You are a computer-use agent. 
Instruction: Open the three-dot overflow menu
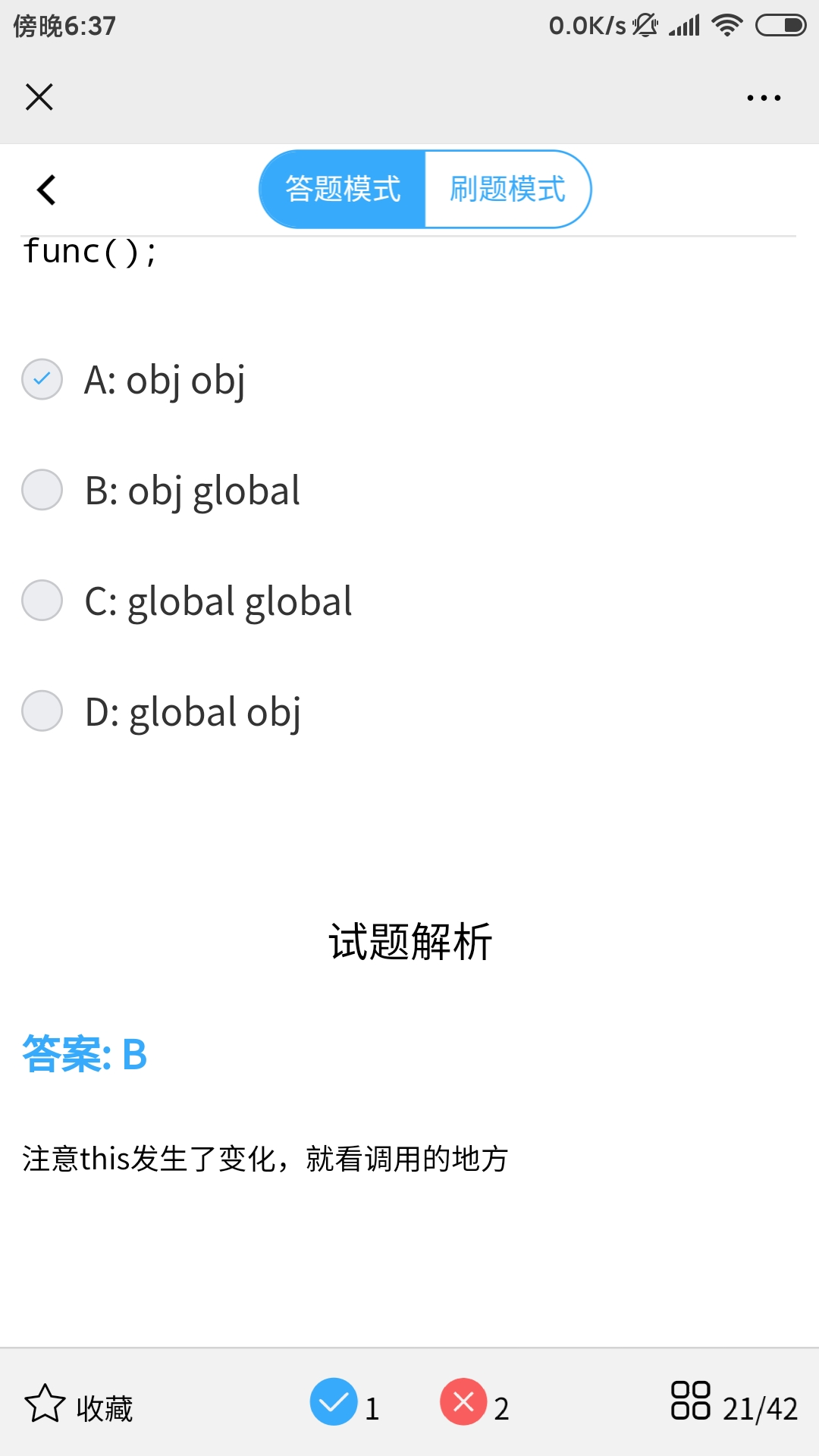pyautogui.click(x=763, y=98)
